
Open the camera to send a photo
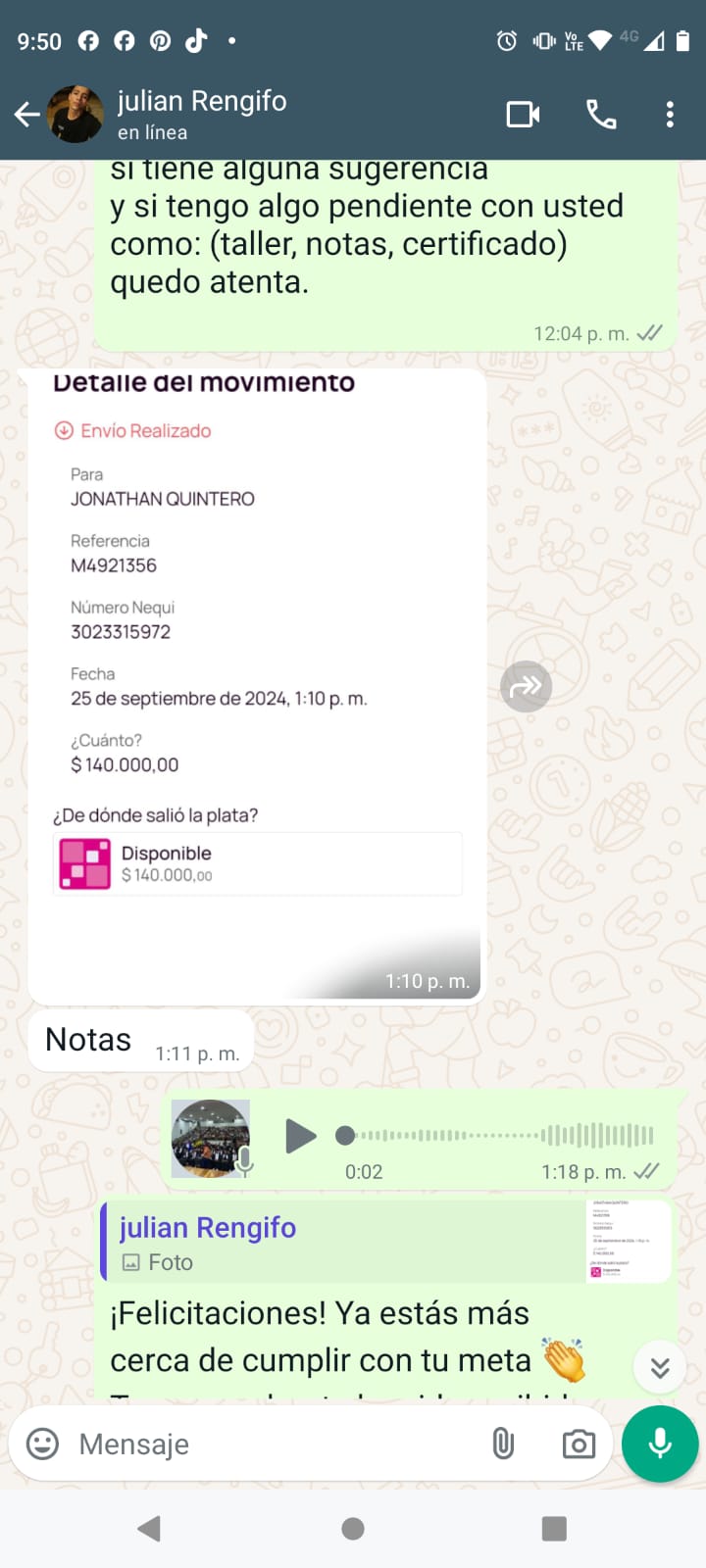click(579, 1444)
